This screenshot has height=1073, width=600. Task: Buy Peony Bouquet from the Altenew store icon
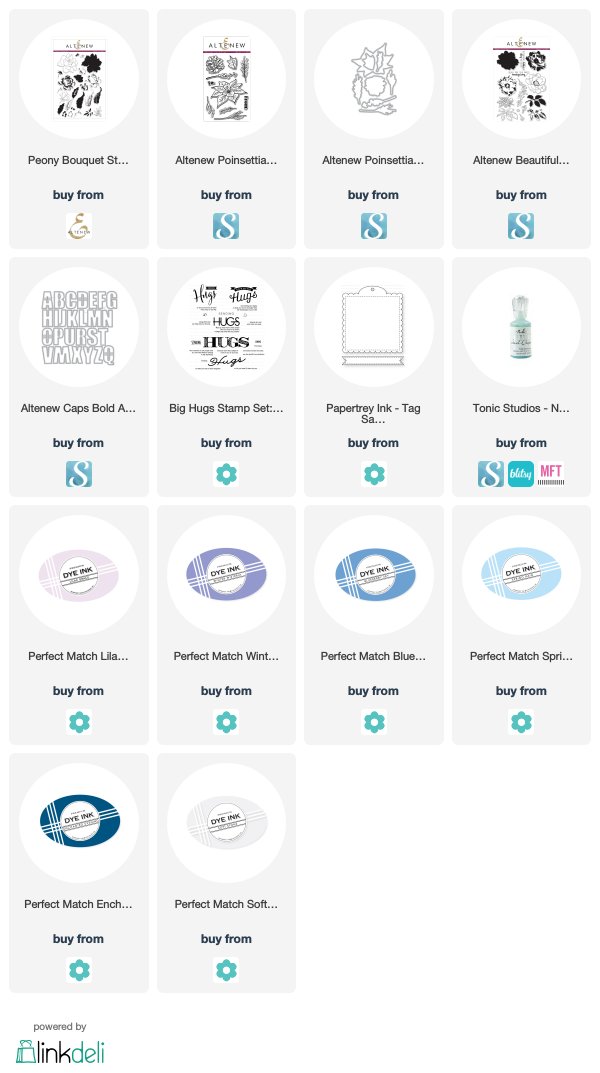(x=79, y=226)
